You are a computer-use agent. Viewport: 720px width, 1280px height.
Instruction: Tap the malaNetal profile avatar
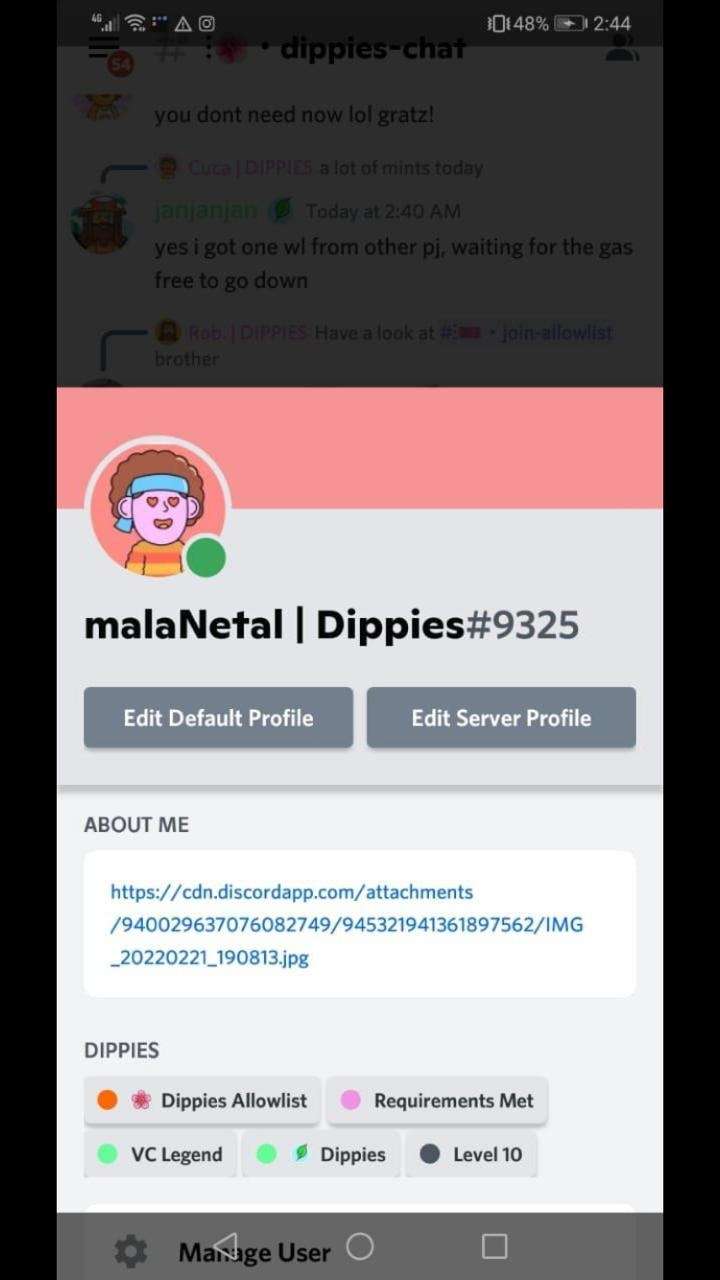[x=158, y=510]
